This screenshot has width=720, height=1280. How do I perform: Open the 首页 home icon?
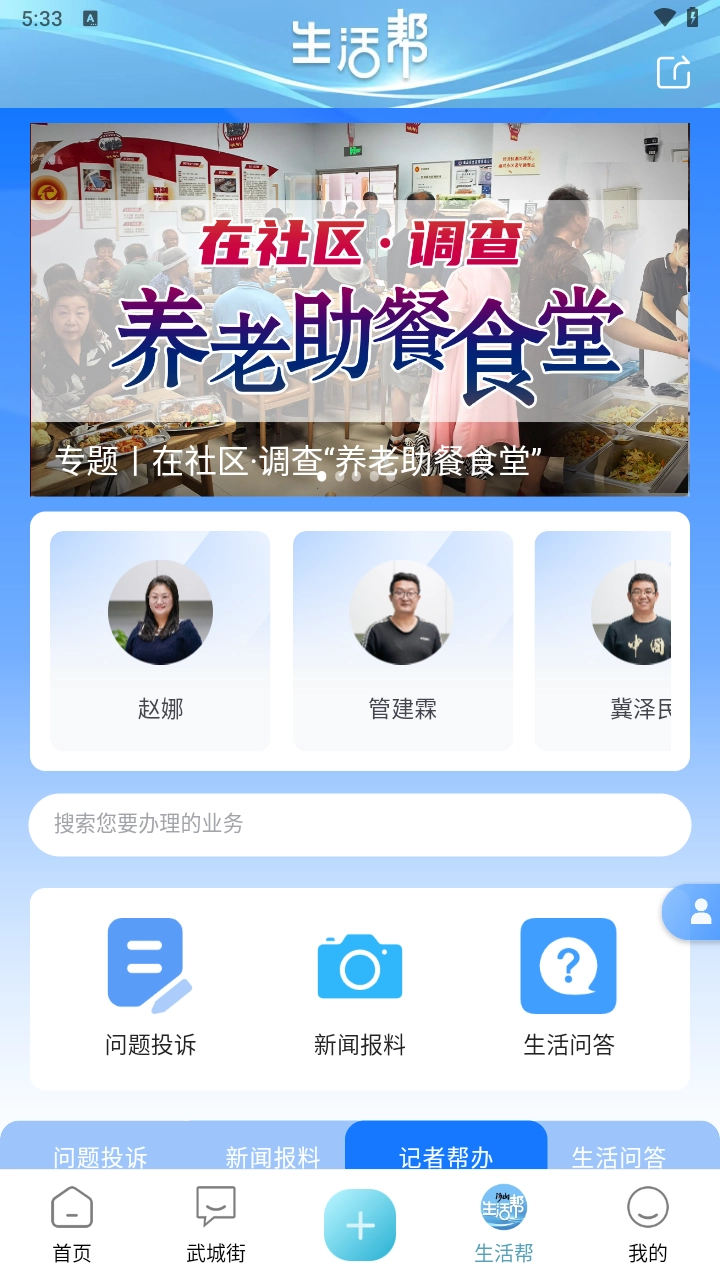coord(71,1207)
